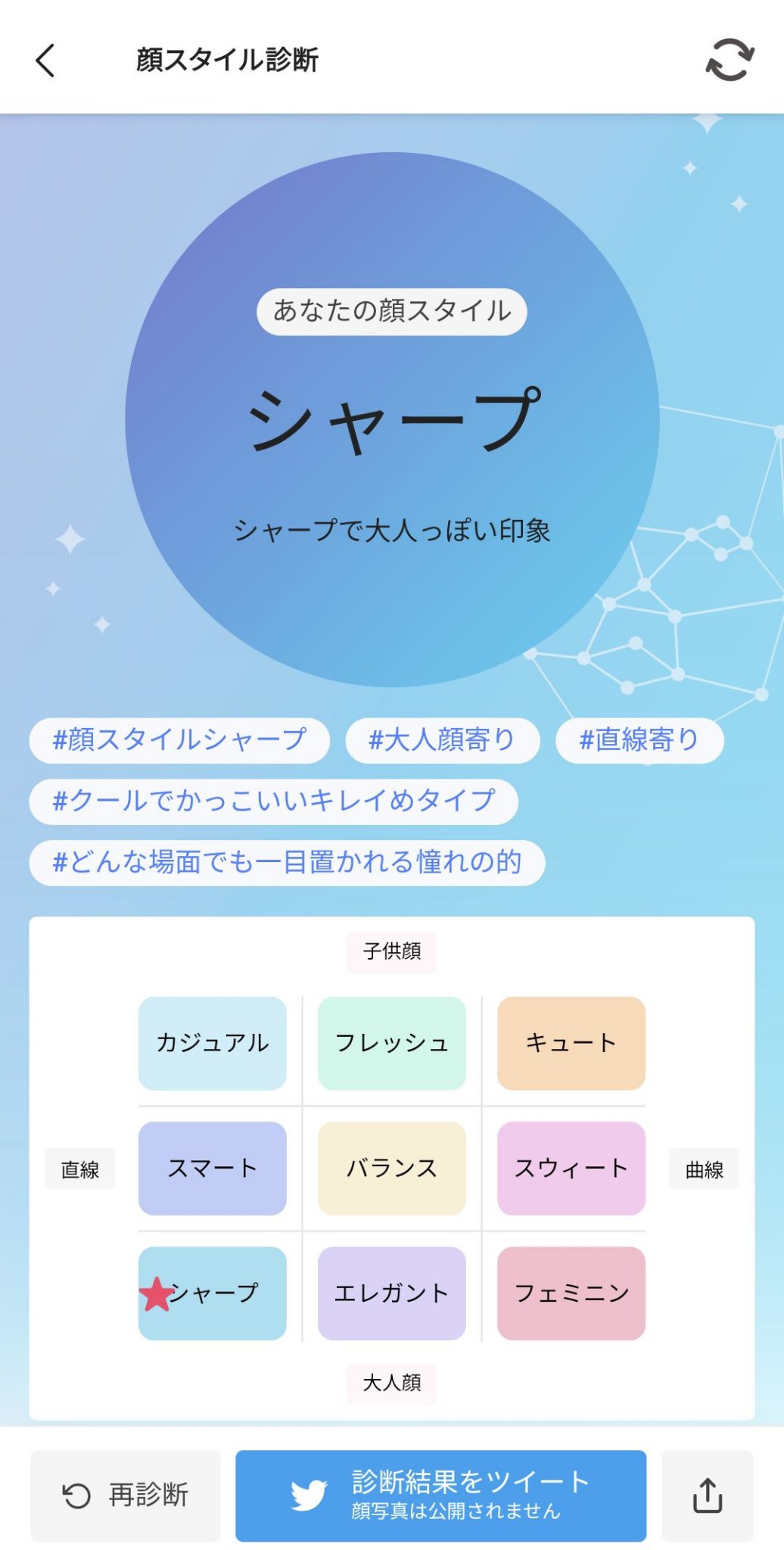The image size is (784, 1550).
Task: Select #どんな場面でも一目置かれる憧れの的 chip
Action: (287, 863)
